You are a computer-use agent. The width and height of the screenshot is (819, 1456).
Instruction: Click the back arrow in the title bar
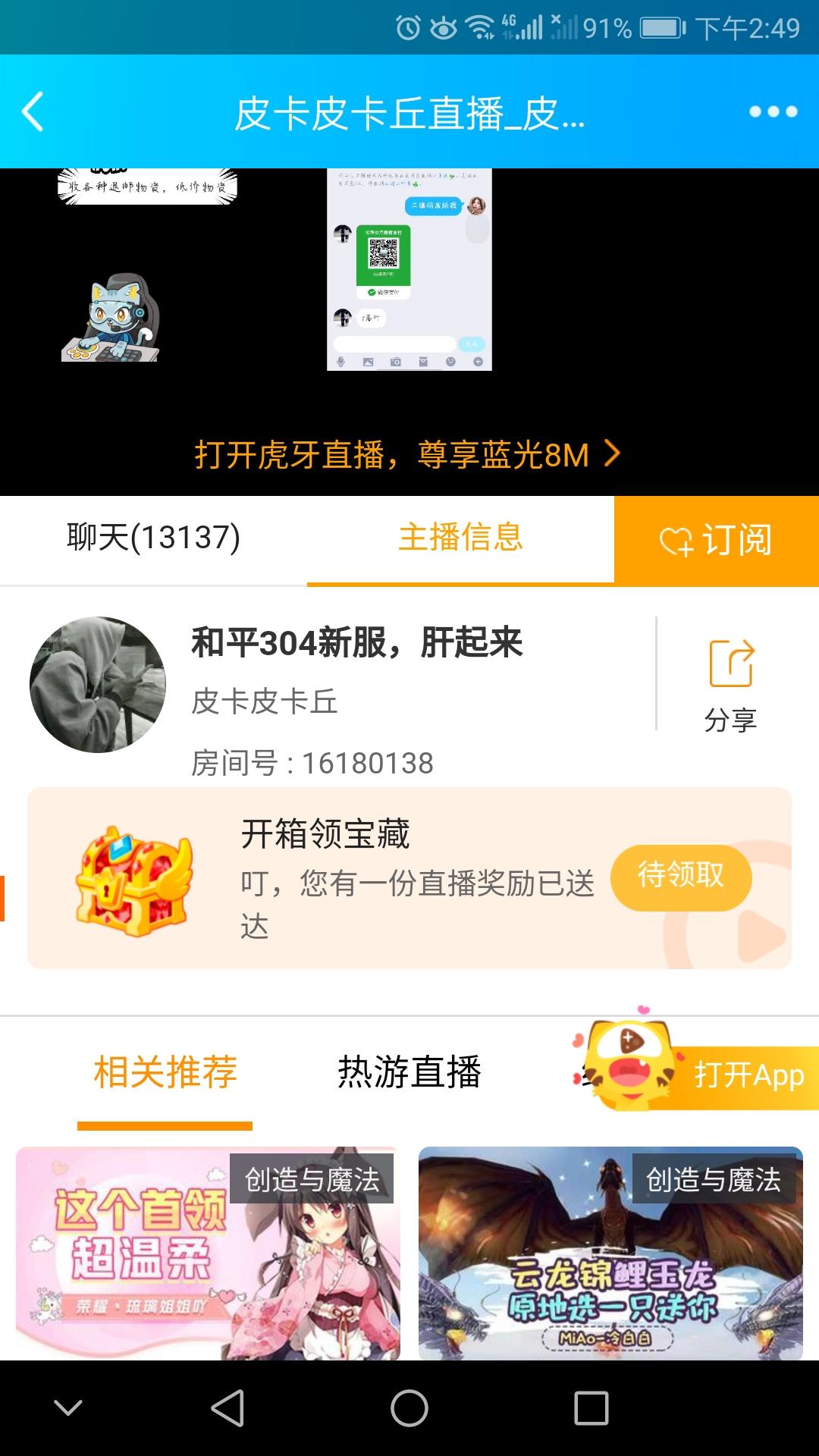pos(30,110)
